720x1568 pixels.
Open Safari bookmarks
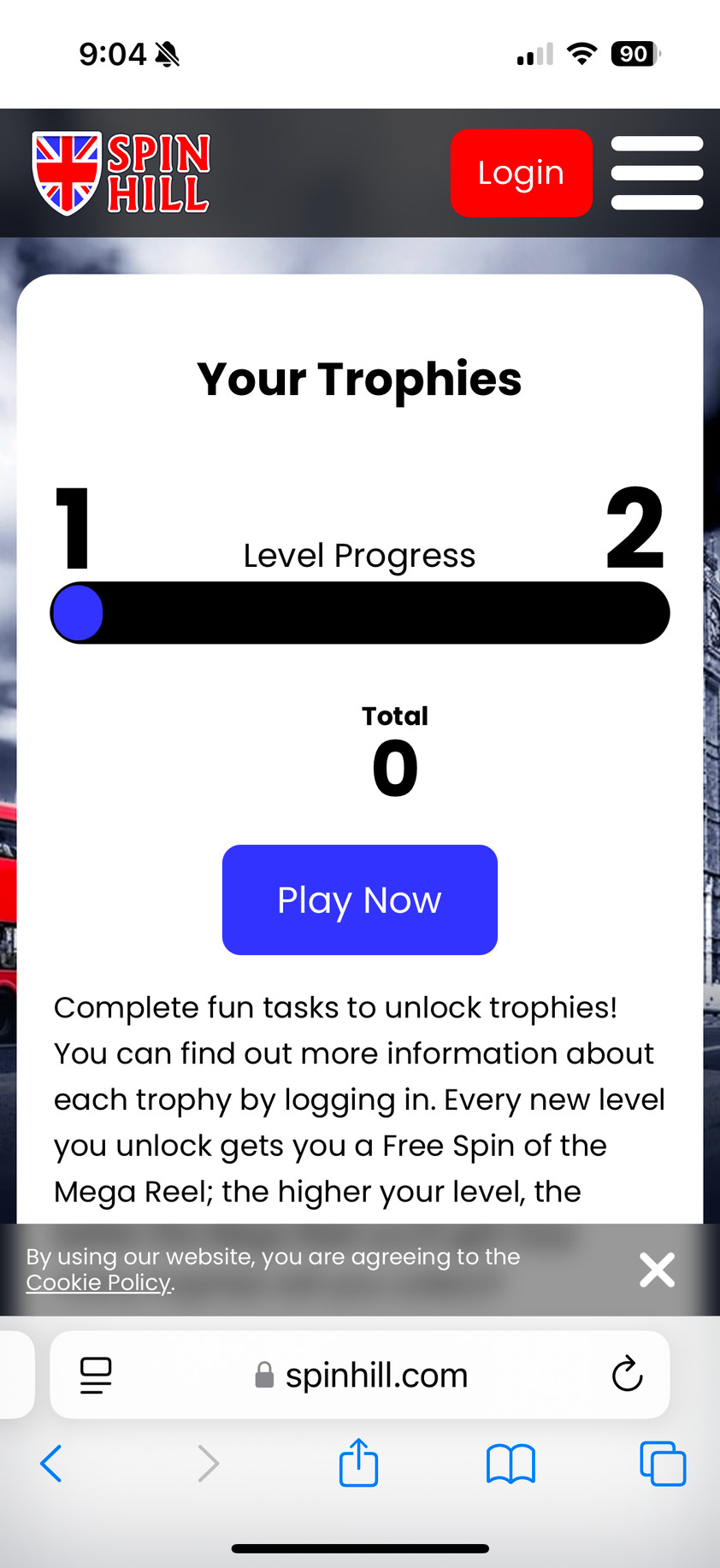pos(510,1464)
